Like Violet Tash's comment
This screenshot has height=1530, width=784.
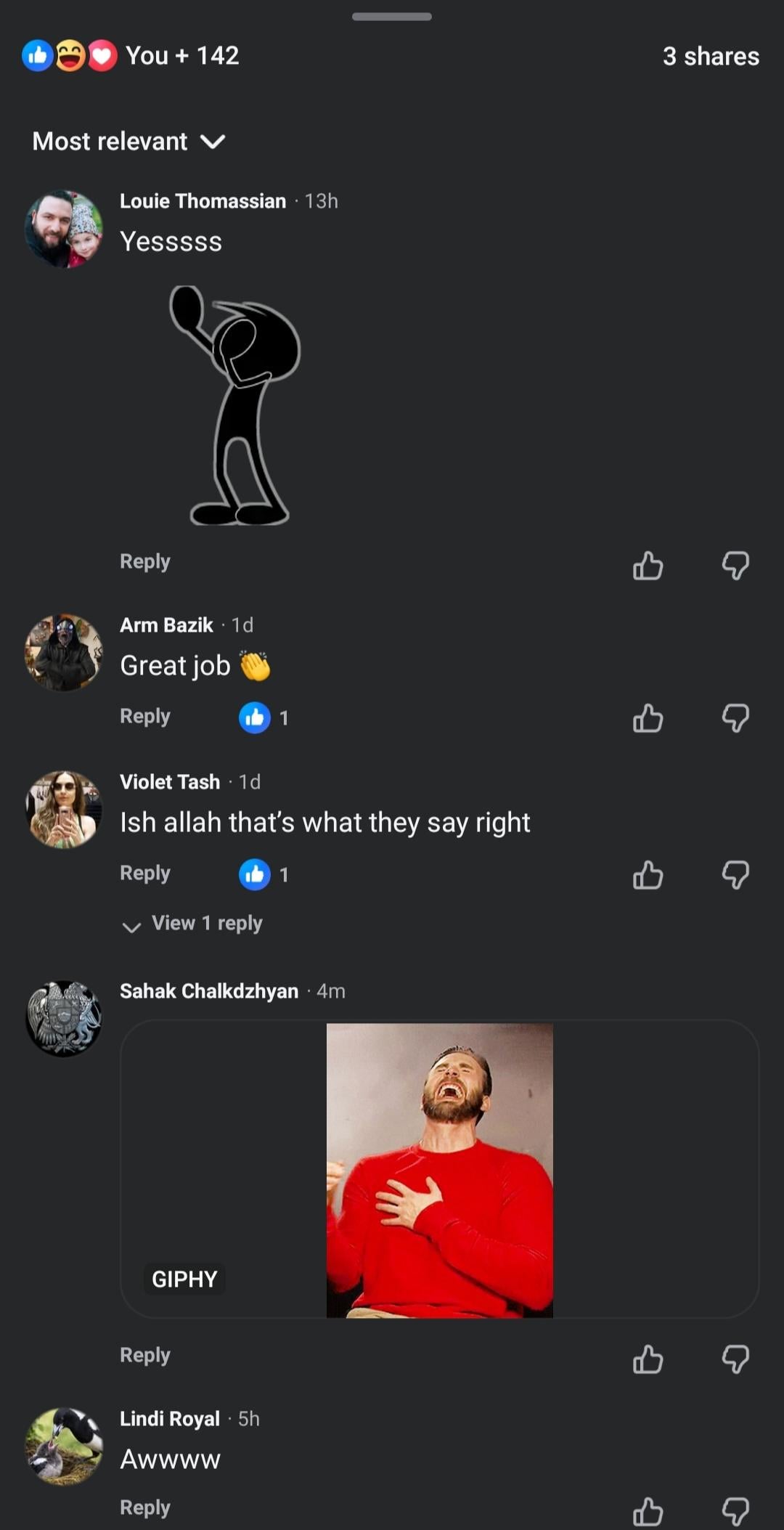[x=648, y=875]
